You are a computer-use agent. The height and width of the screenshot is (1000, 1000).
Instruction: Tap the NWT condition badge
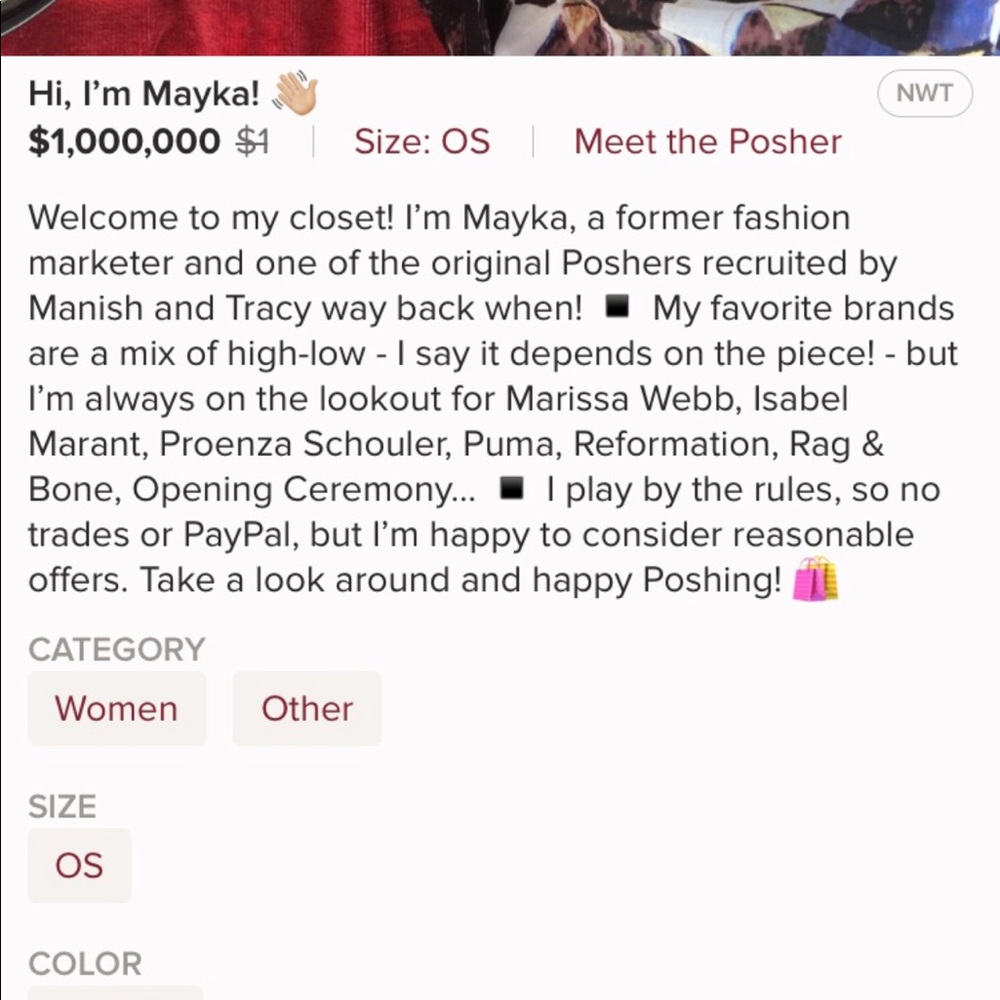tap(924, 94)
